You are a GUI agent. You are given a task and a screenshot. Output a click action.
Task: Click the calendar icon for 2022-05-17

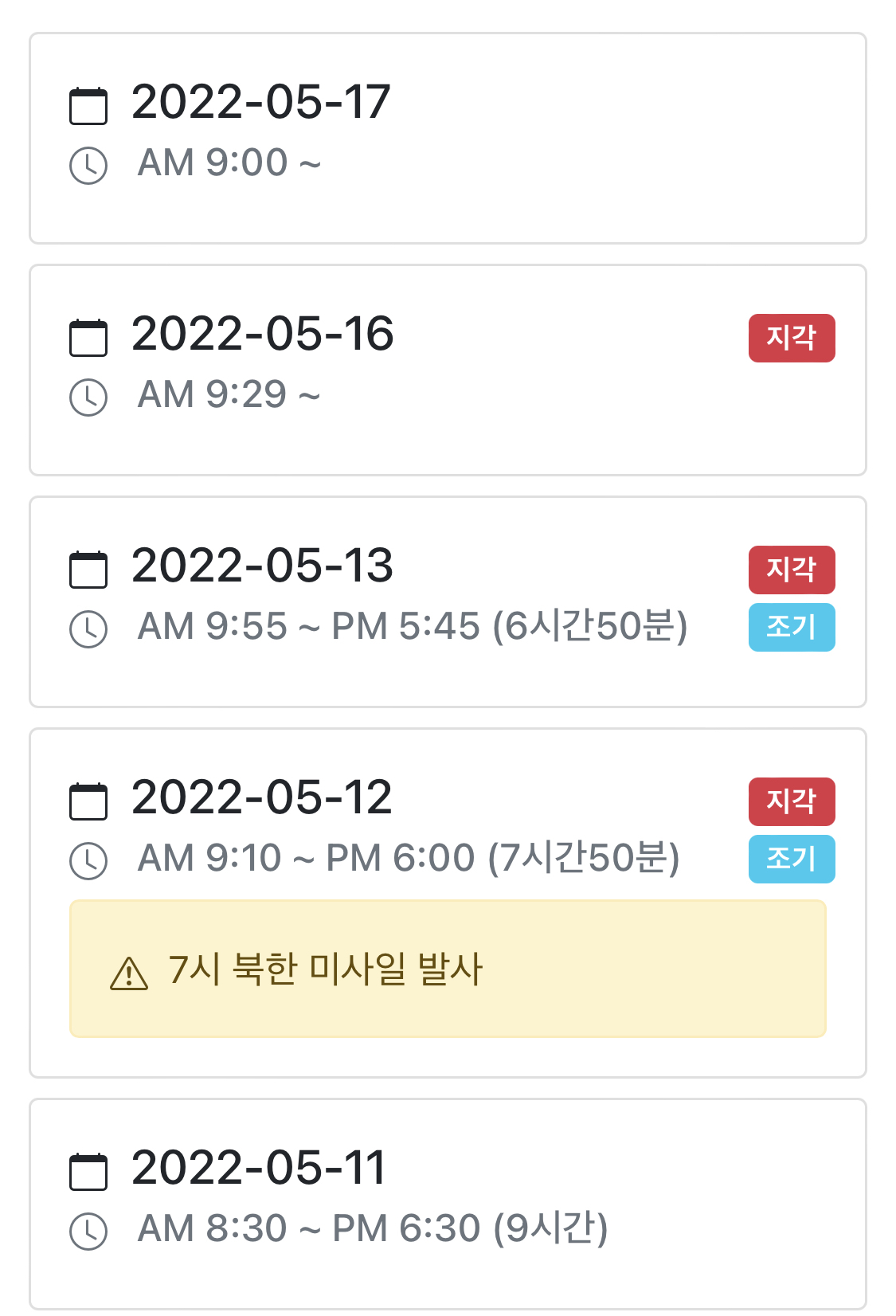pyautogui.click(x=89, y=104)
